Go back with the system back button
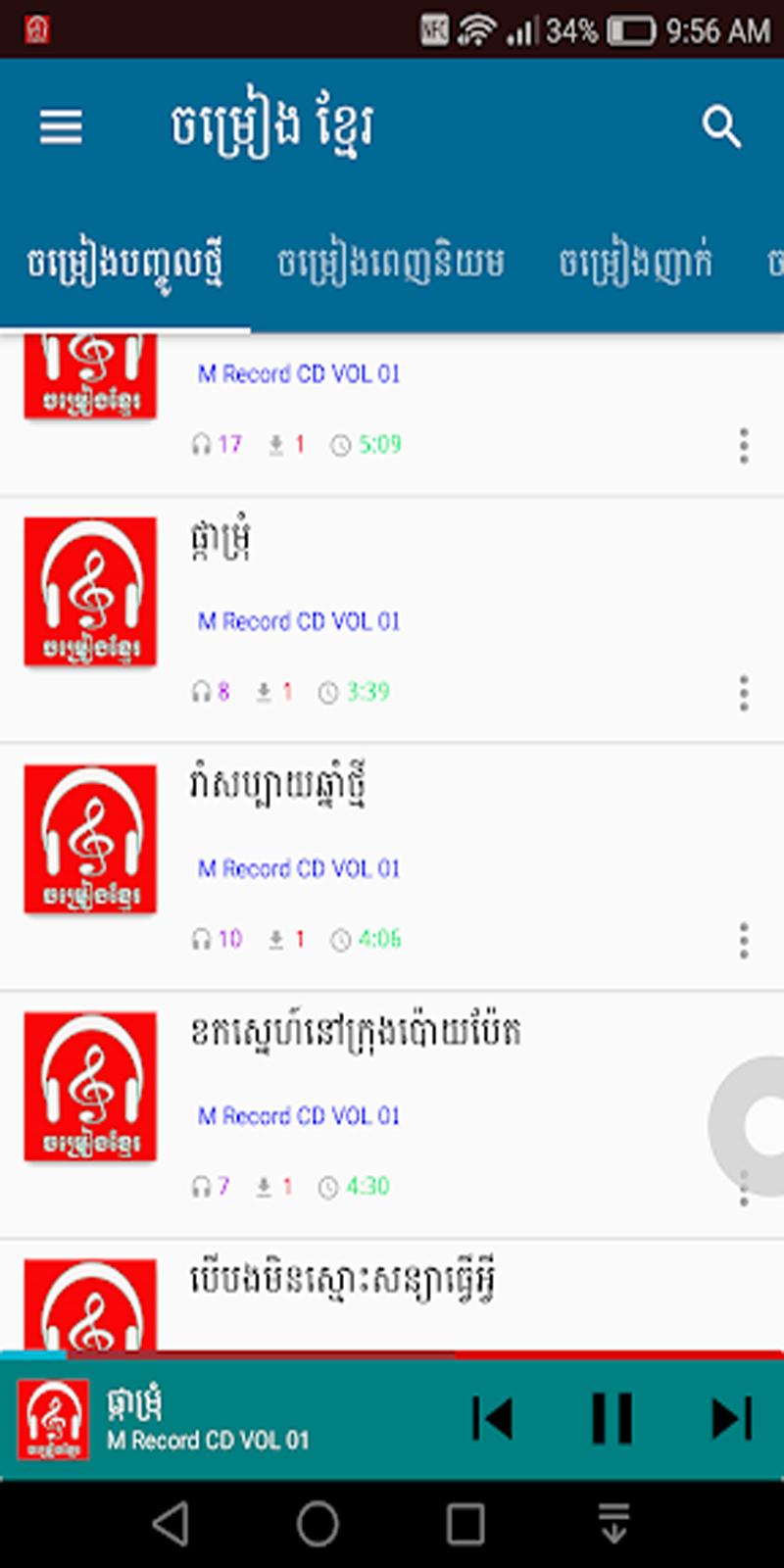This screenshot has height=1568, width=784. pyautogui.click(x=171, y=1525)
